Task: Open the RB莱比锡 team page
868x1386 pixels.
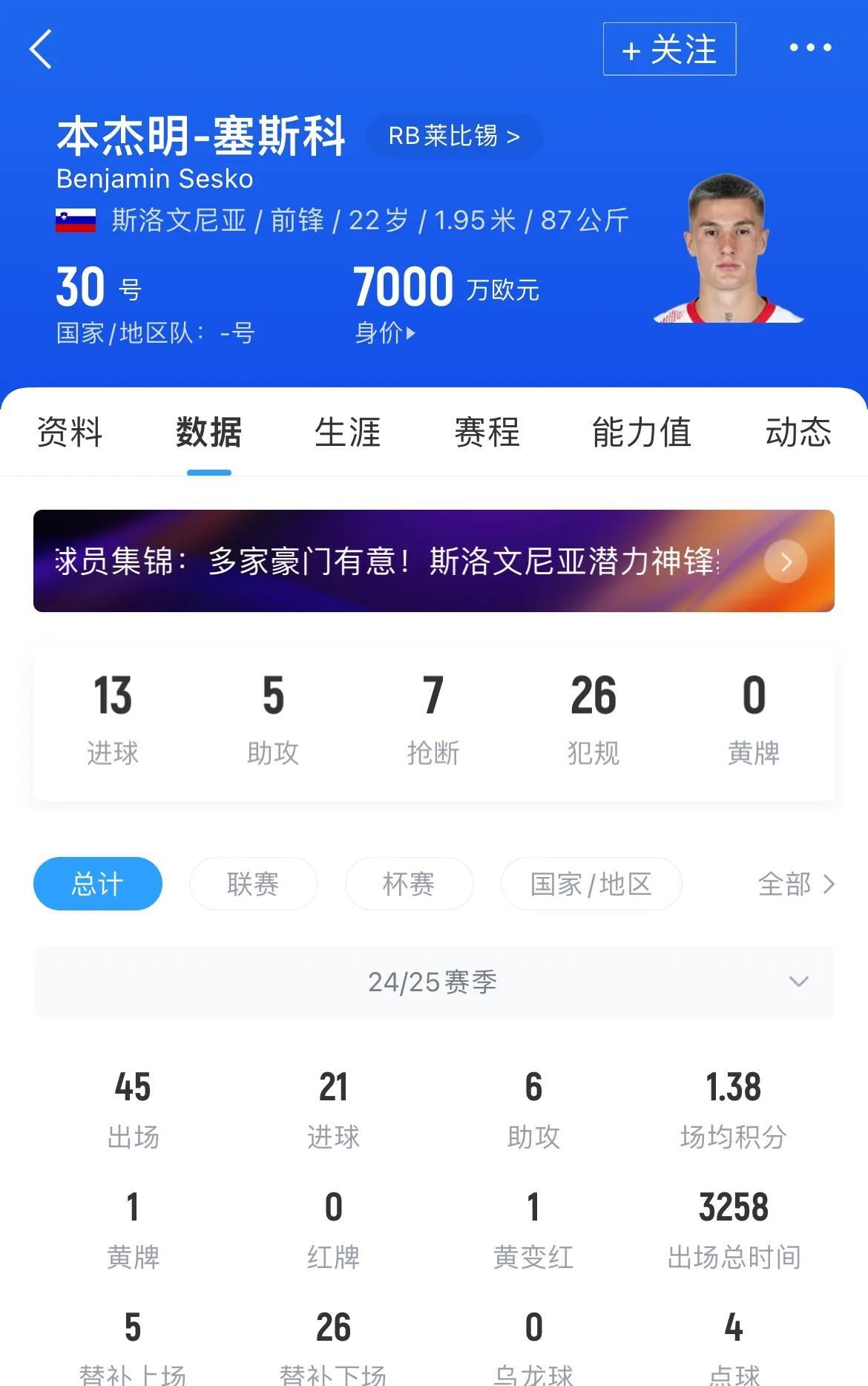Action: click(x=454, y=137)
